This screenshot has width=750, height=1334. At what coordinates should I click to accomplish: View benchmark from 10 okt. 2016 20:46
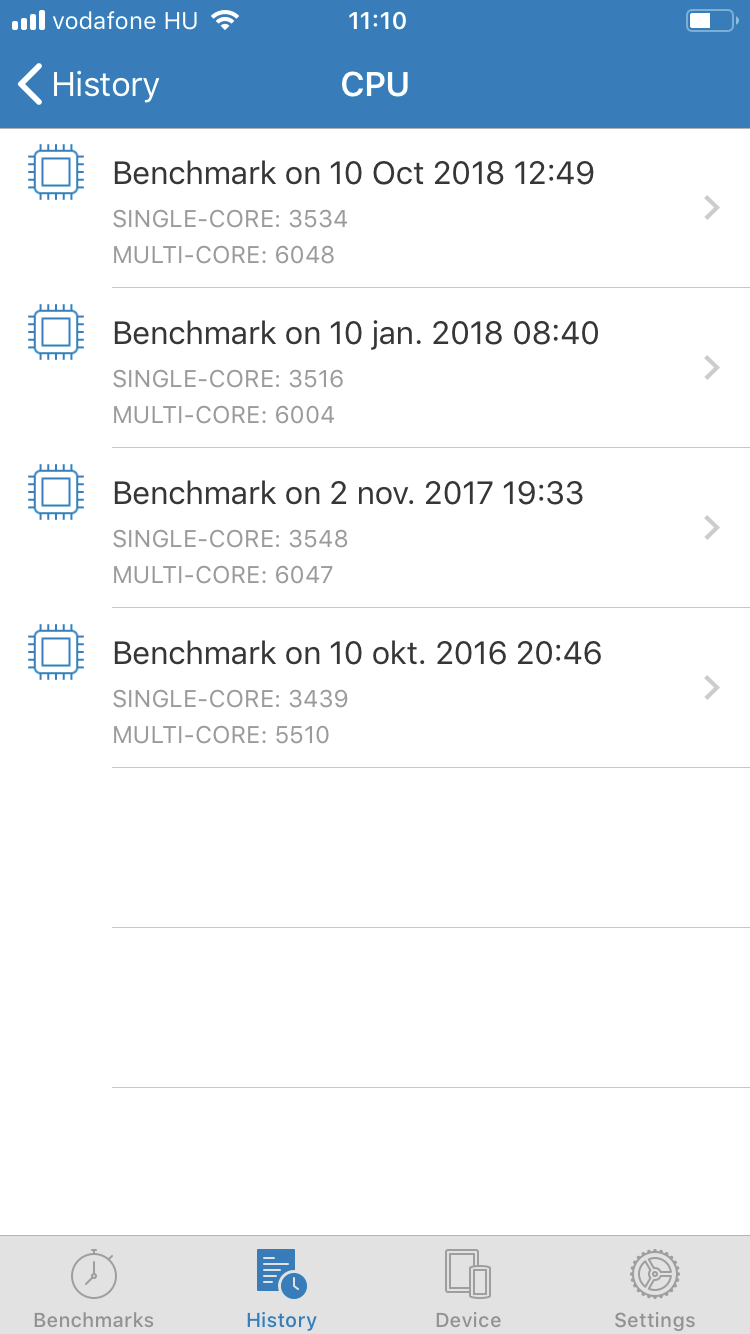(375, 688)
